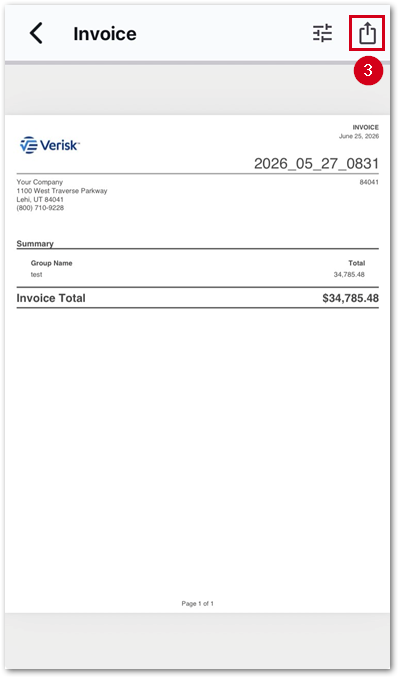
Task: Go back from the Invoice screen
Action: [36, 33]
